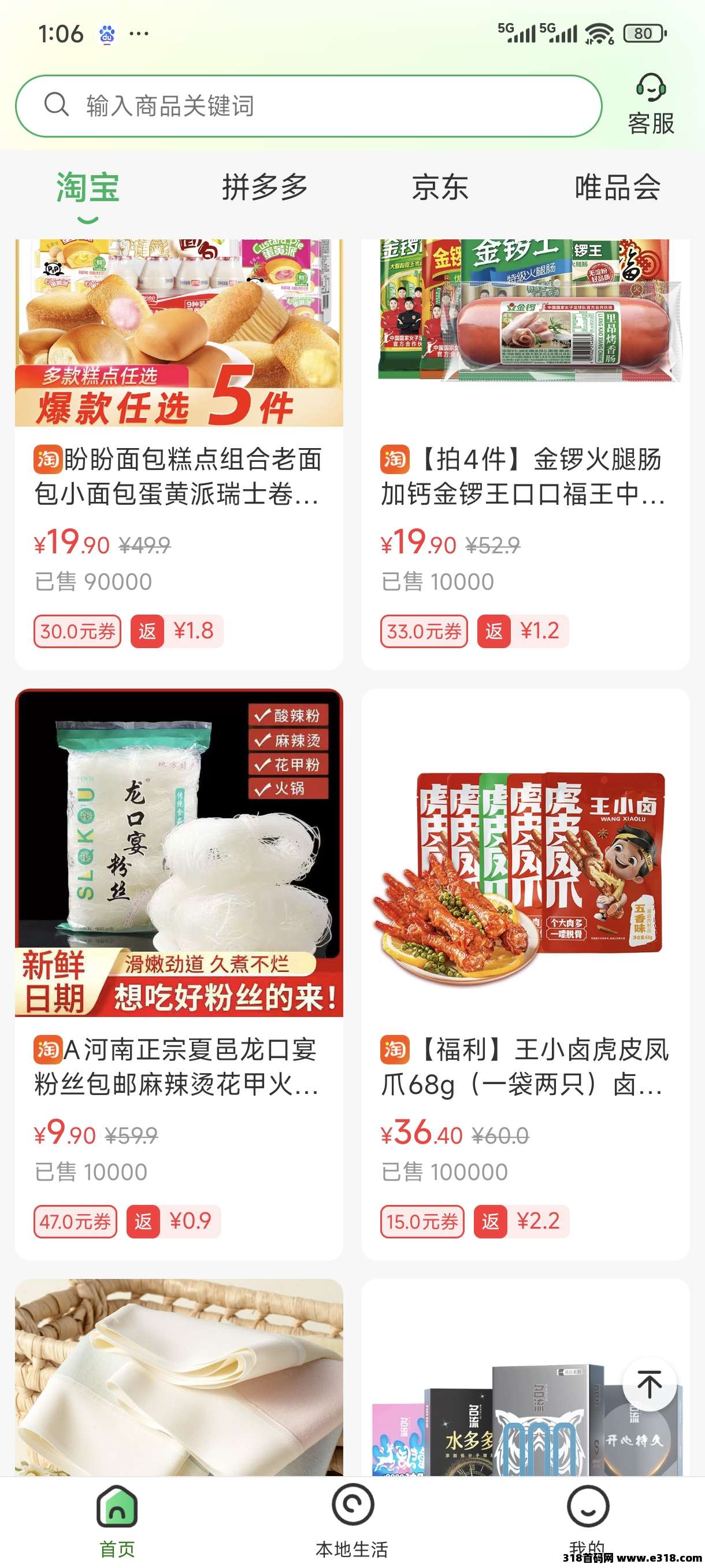Contact 客服 customer service
This screenshot has height=1568, width=705.
click(x=650, y=105)
